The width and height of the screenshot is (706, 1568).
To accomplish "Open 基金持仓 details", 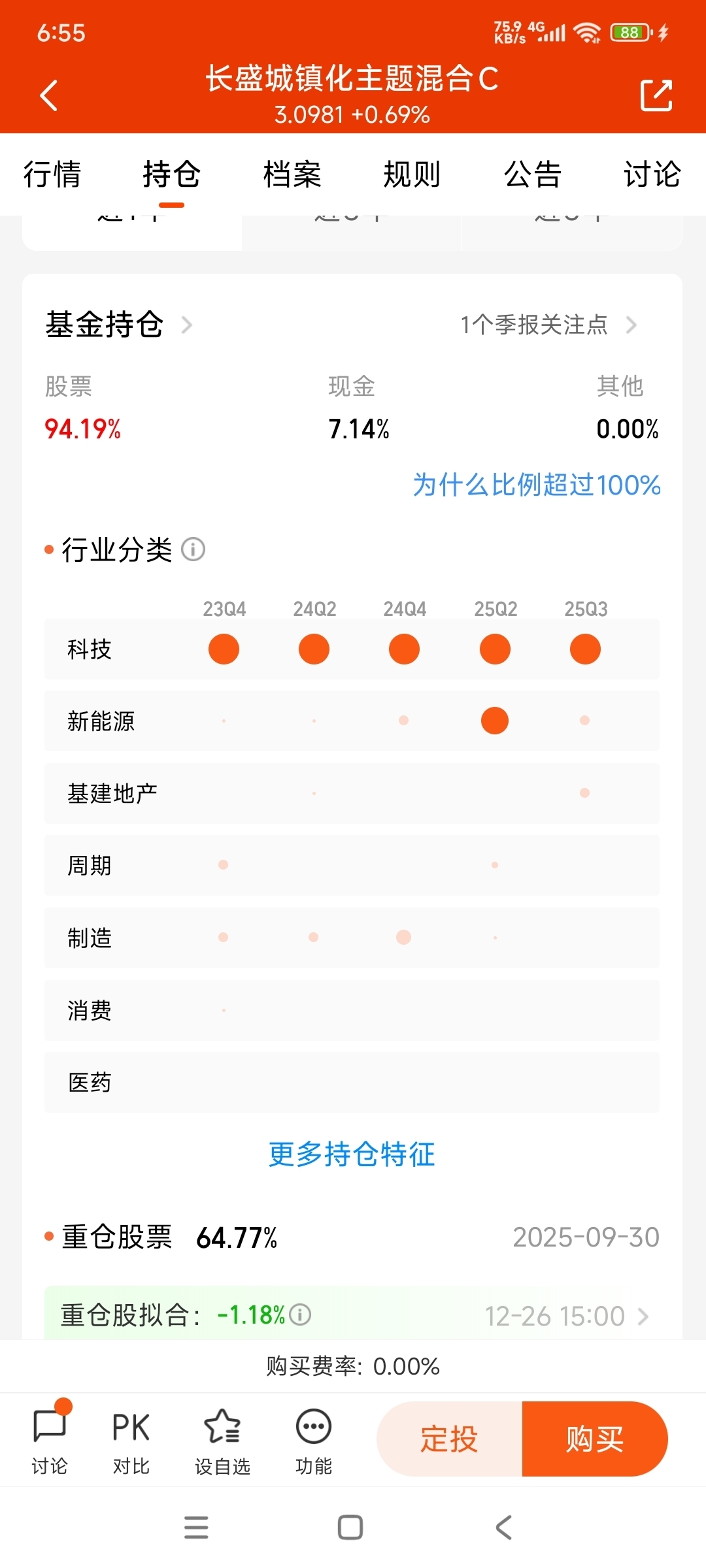I will 119,325.
